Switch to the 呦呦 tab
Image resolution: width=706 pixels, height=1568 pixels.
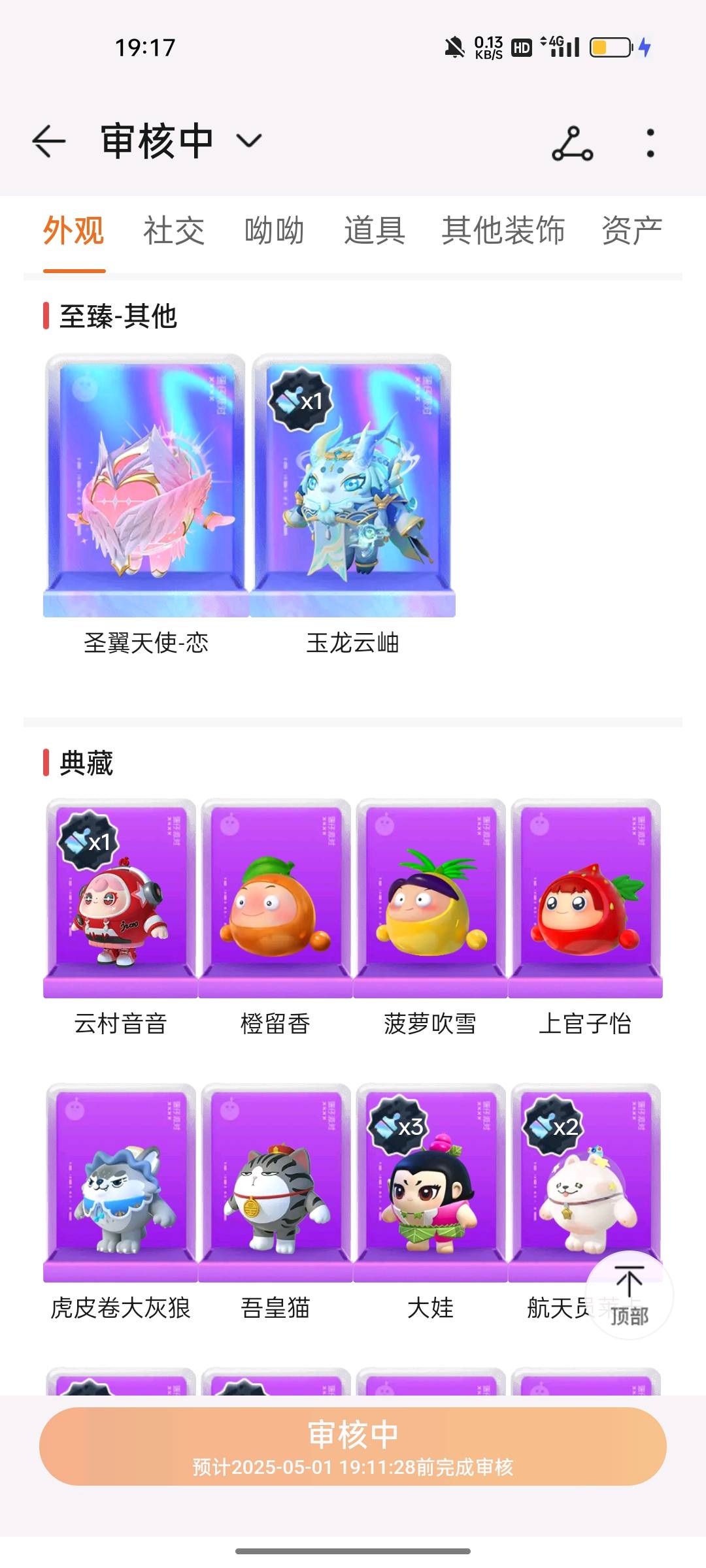pyautogui.click(x=274, y=231)
